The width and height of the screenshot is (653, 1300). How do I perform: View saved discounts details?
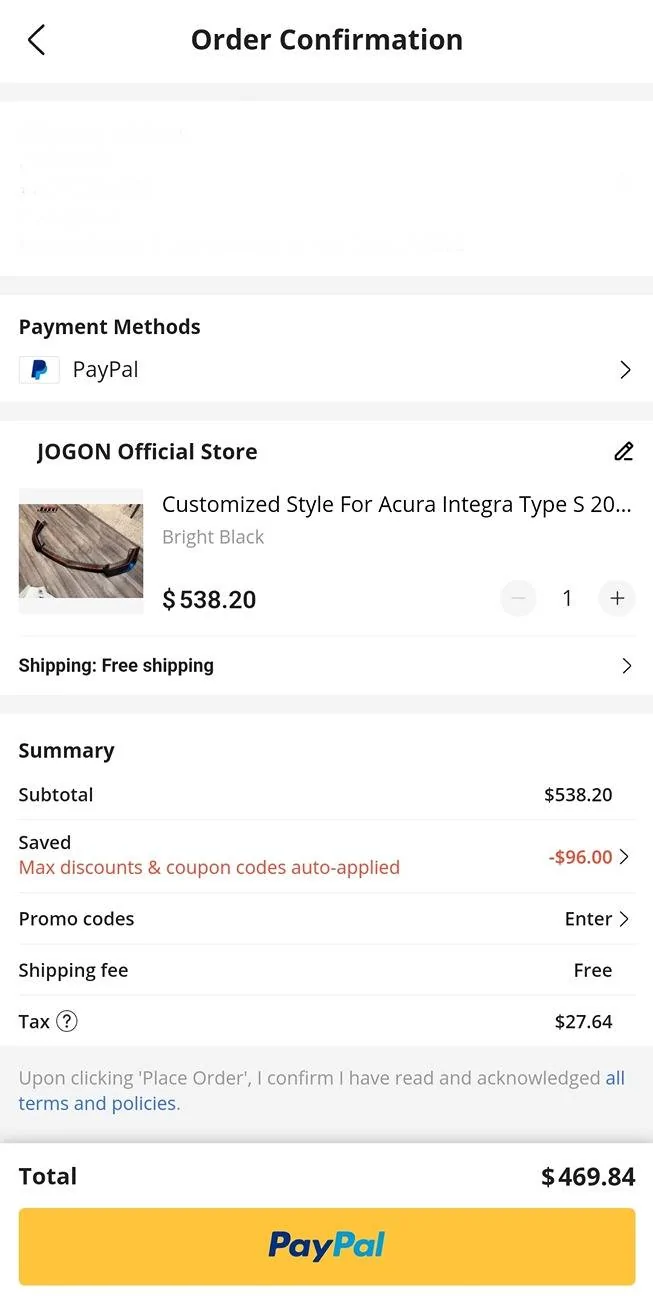click(x=624, y=857)
